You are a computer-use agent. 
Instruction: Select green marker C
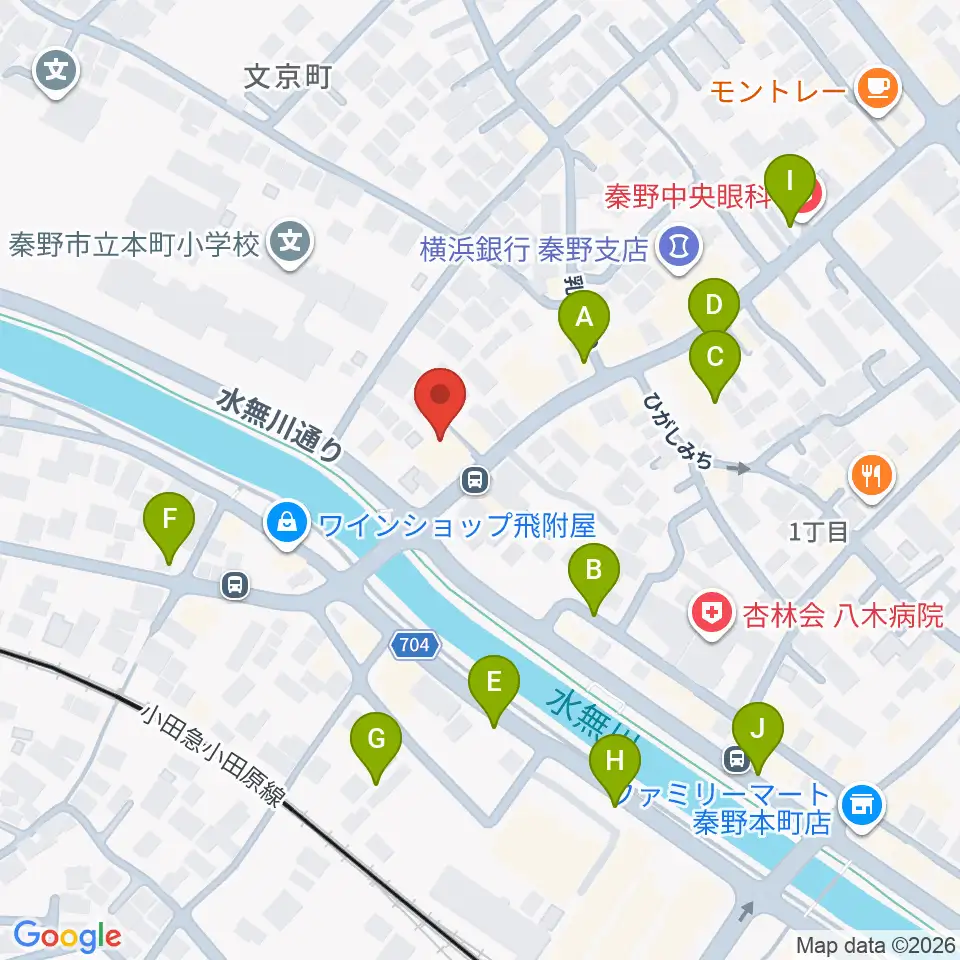point(714,363)
